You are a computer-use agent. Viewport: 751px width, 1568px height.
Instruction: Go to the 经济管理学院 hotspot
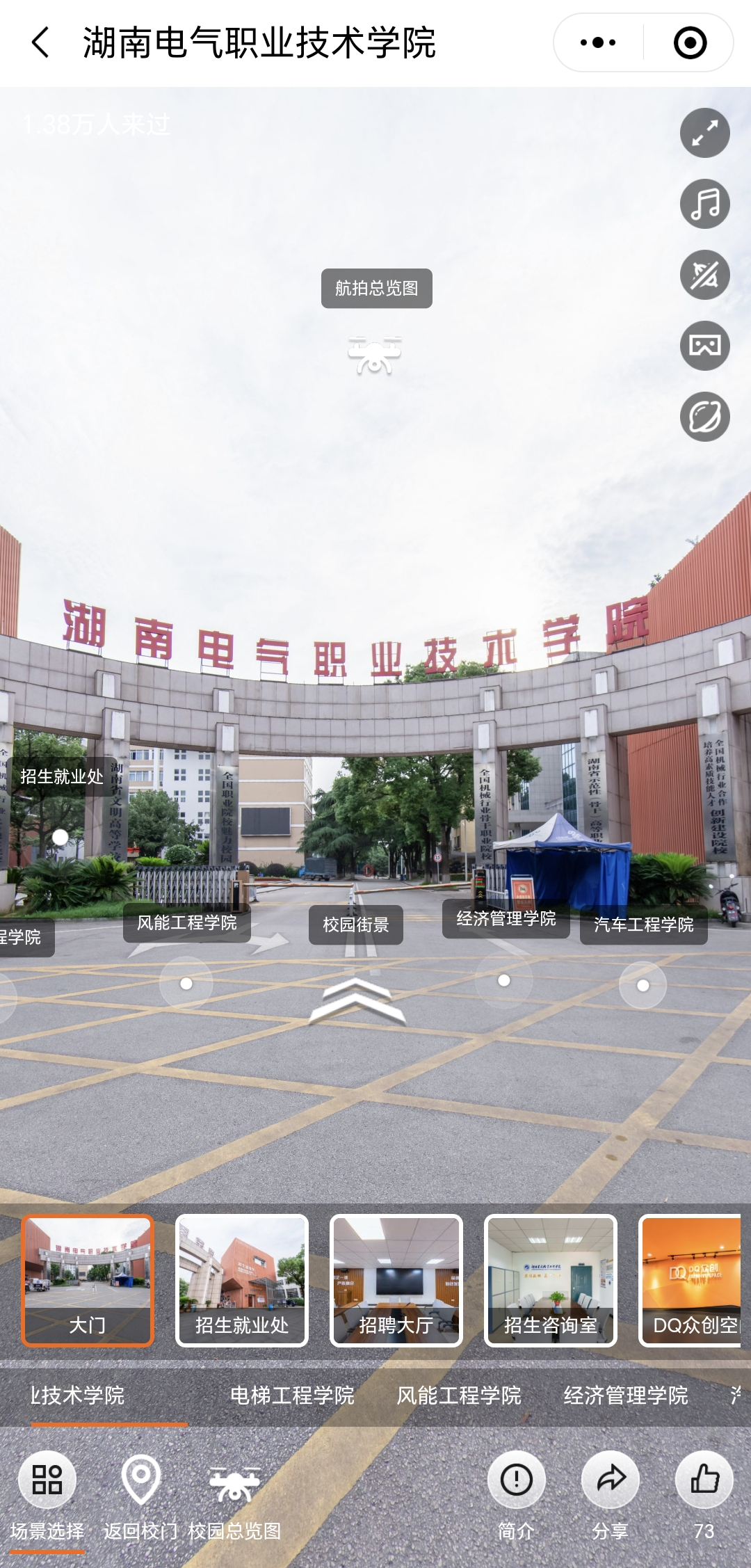pyautogui.click(x=506, y=920)
